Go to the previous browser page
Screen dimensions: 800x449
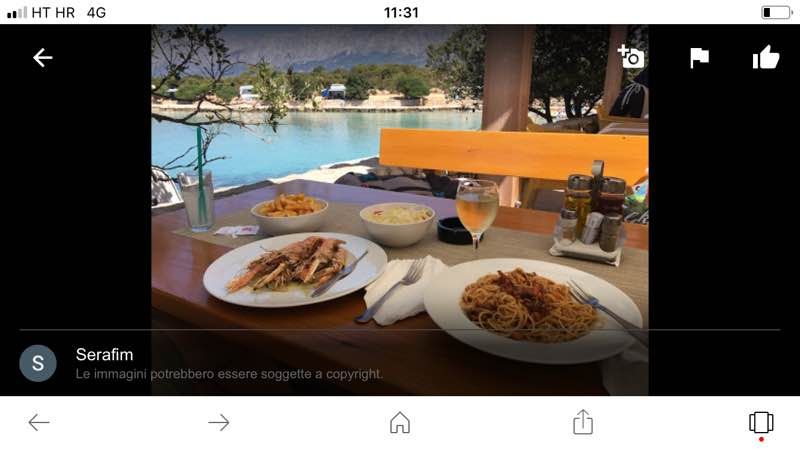coord(39,422)
